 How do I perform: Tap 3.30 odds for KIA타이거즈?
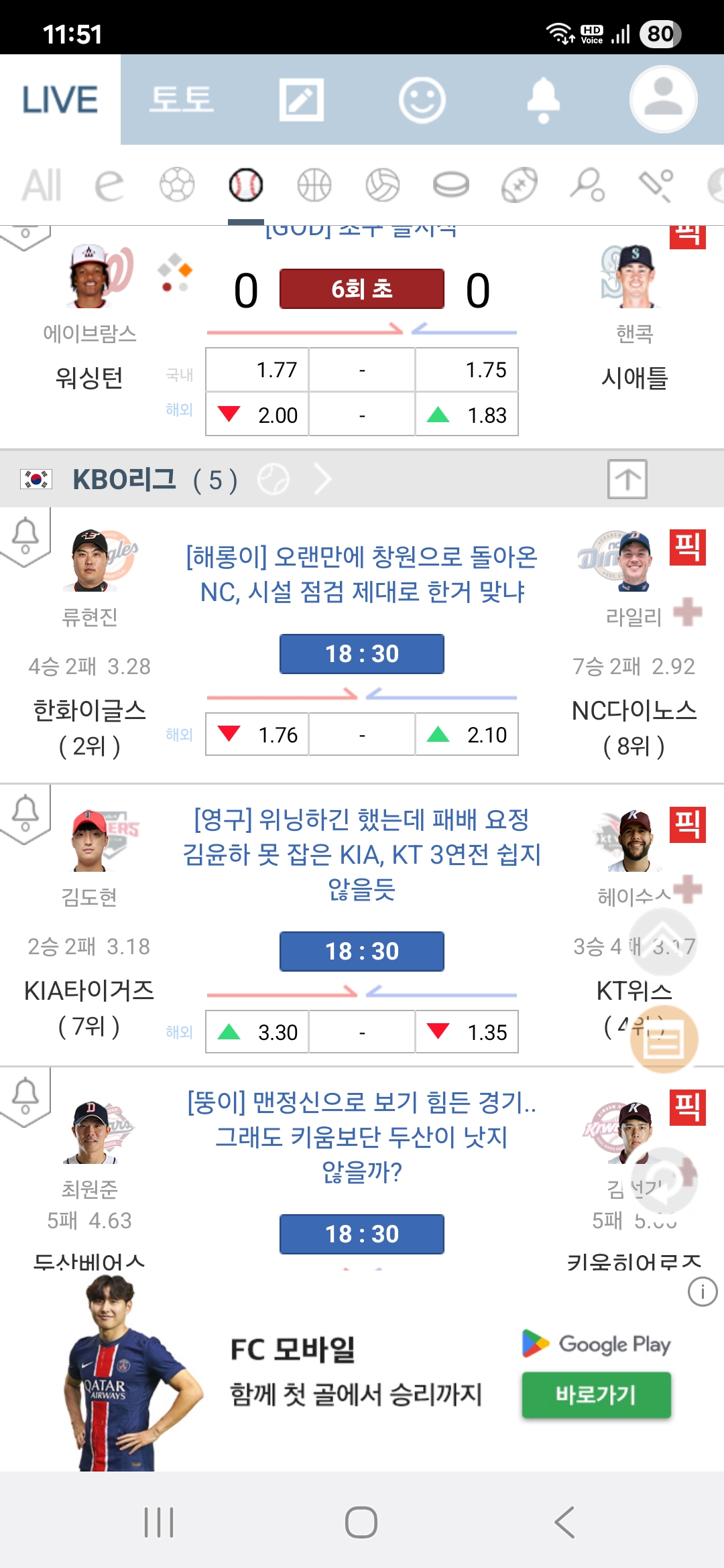257,1032
